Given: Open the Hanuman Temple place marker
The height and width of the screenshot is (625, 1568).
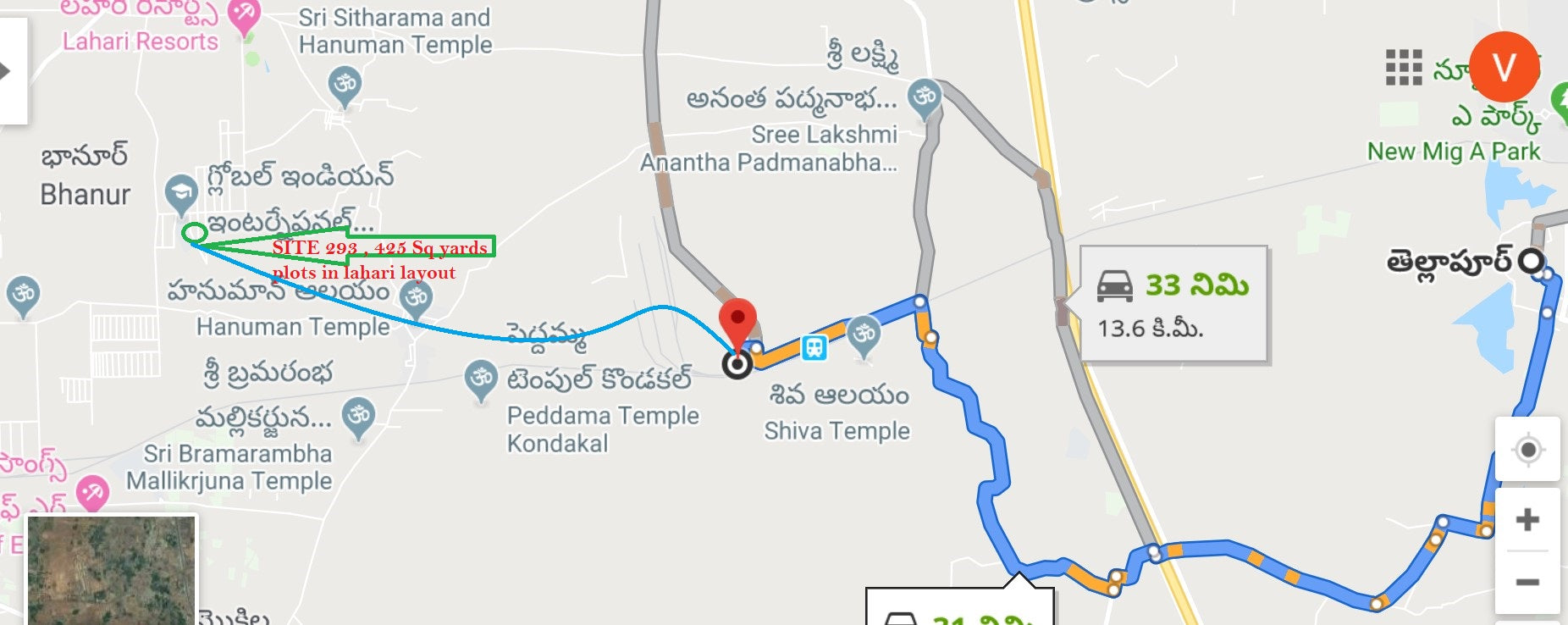Looking at the screenshot, I should pos(417,298).
